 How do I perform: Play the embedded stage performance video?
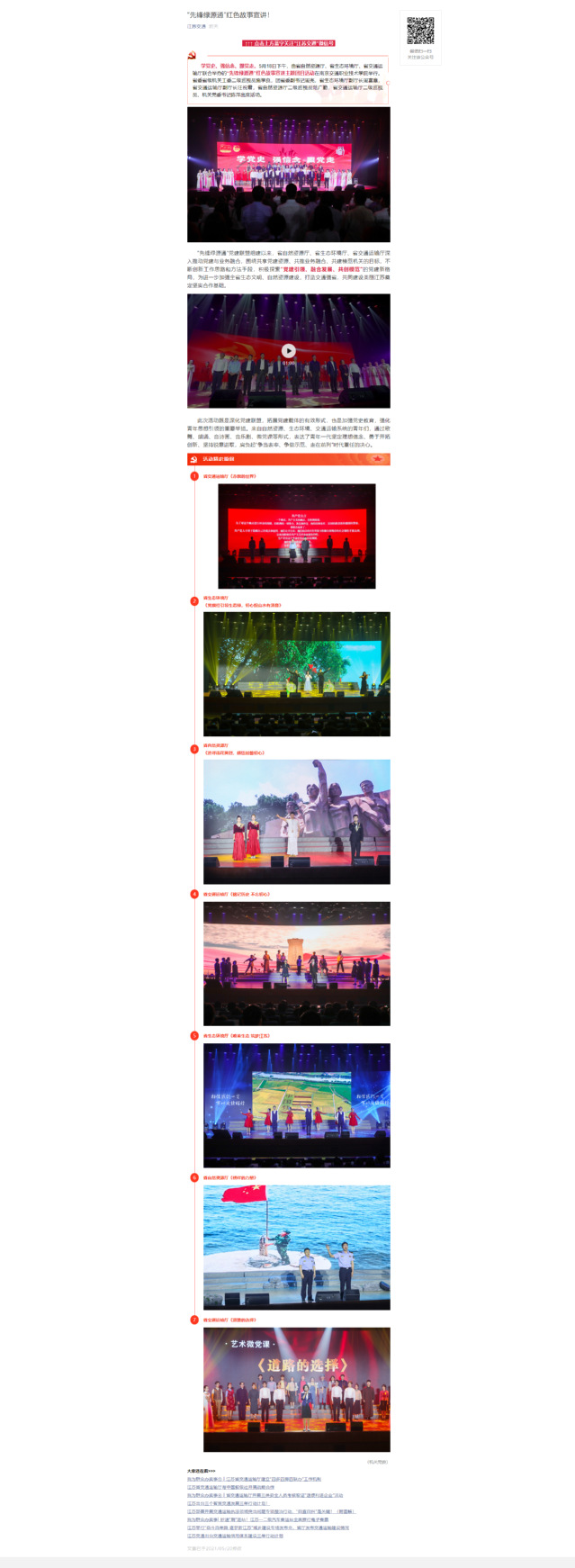pos(288,350)
